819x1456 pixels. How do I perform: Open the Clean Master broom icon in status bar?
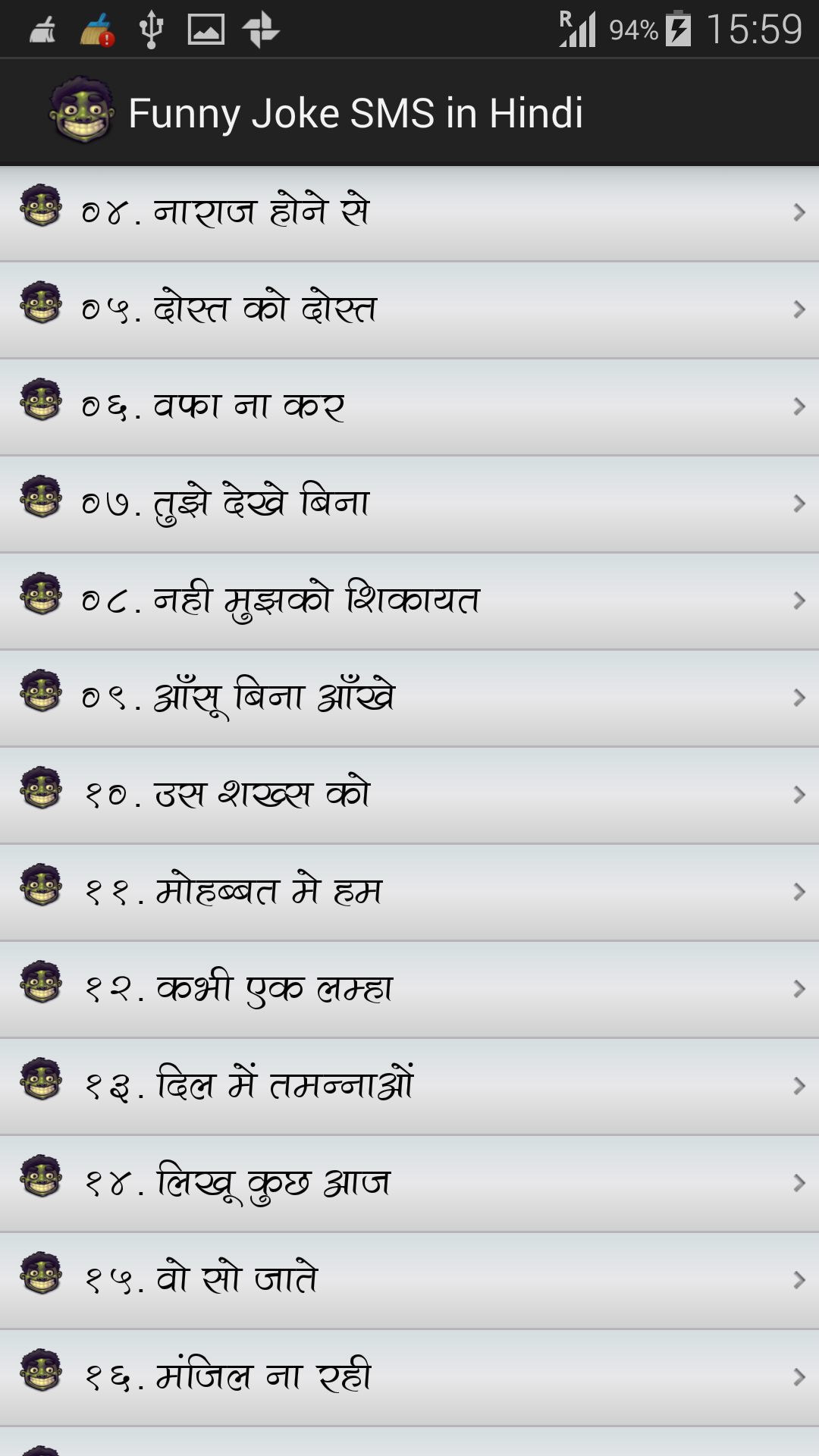pos(42,30)
